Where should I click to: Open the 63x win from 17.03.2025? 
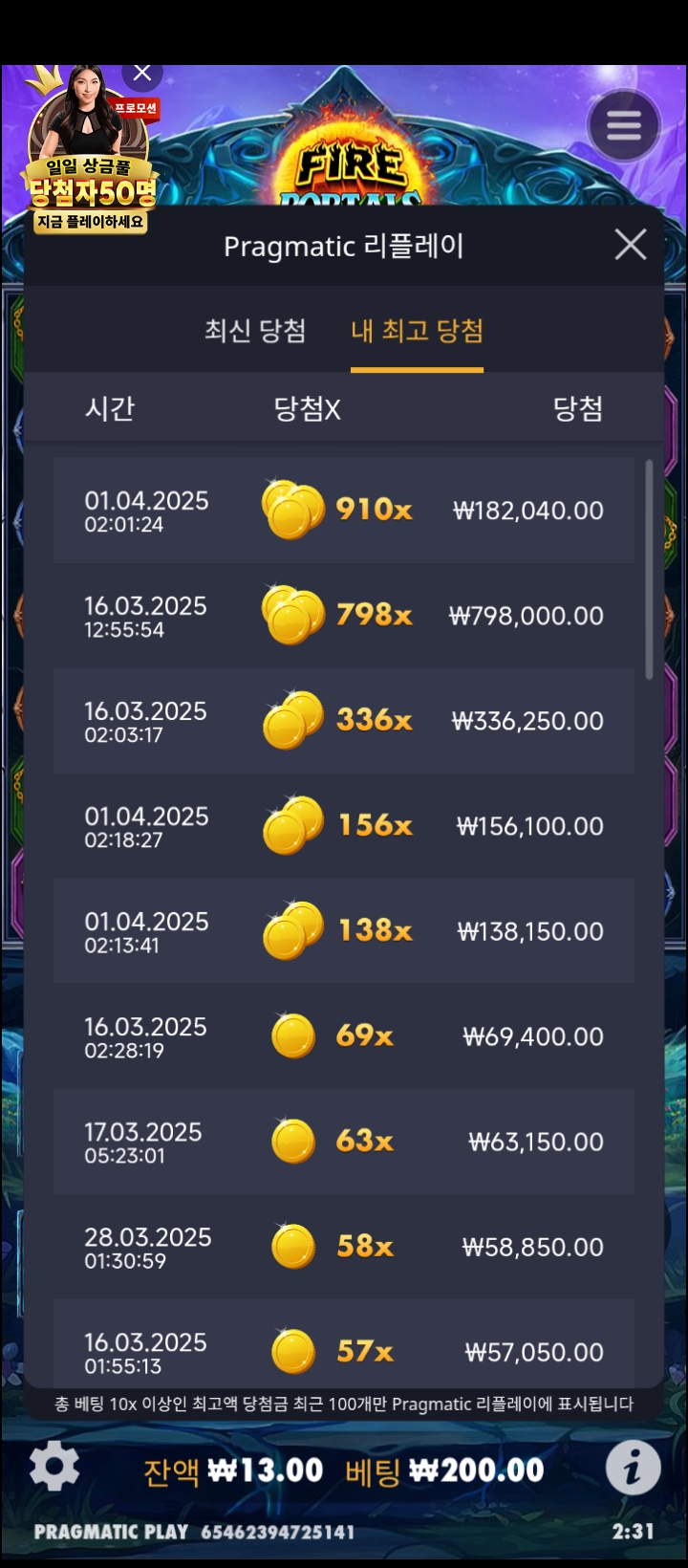(344, 1141)
